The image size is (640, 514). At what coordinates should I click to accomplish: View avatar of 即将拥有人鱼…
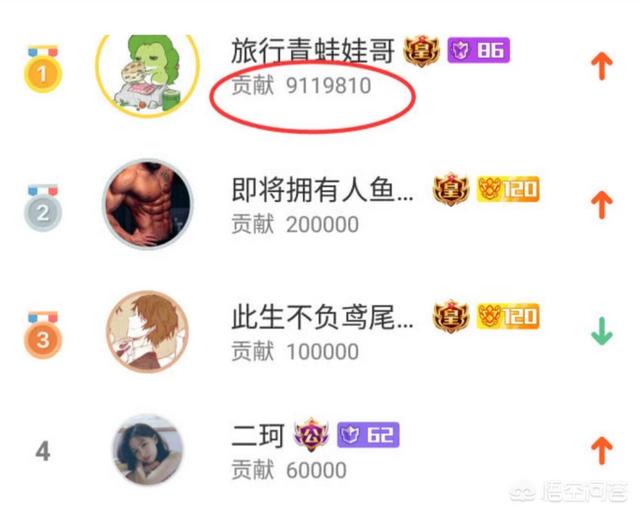tap(148, 204)
